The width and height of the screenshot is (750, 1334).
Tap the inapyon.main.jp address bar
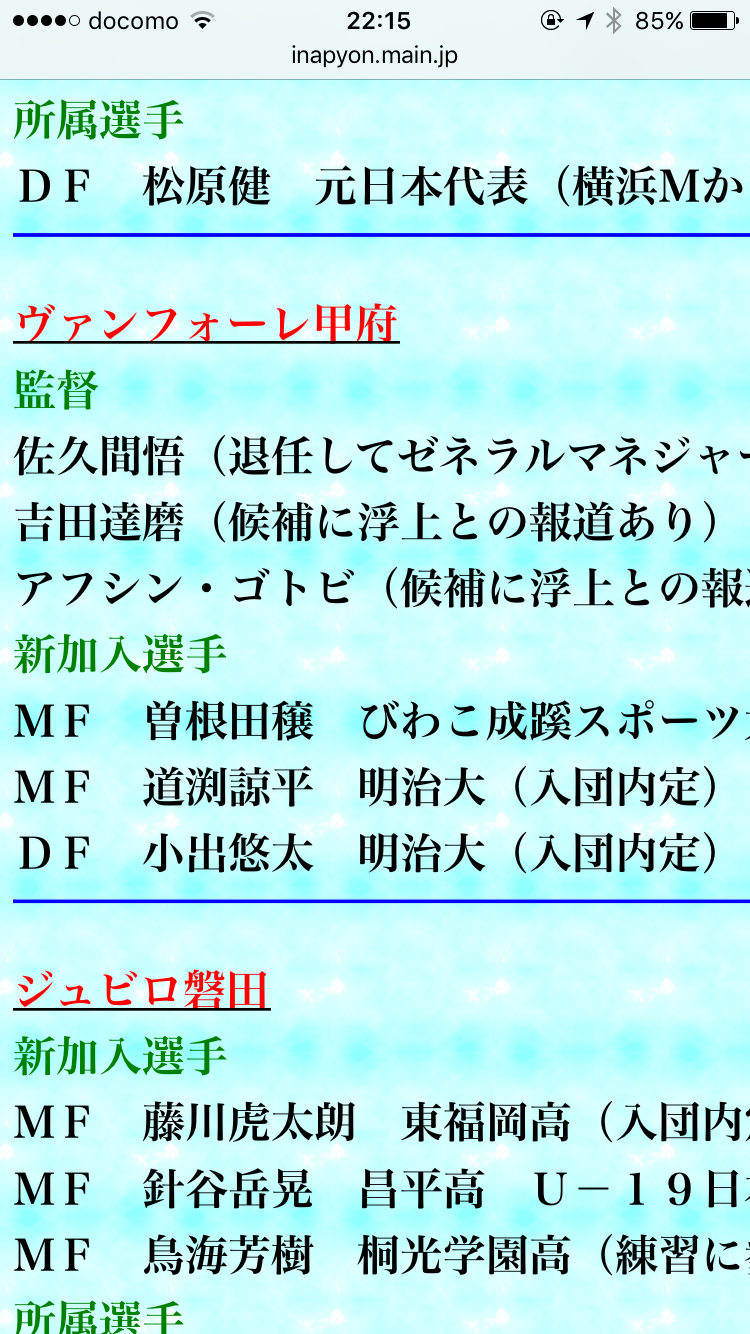(375, 56)
